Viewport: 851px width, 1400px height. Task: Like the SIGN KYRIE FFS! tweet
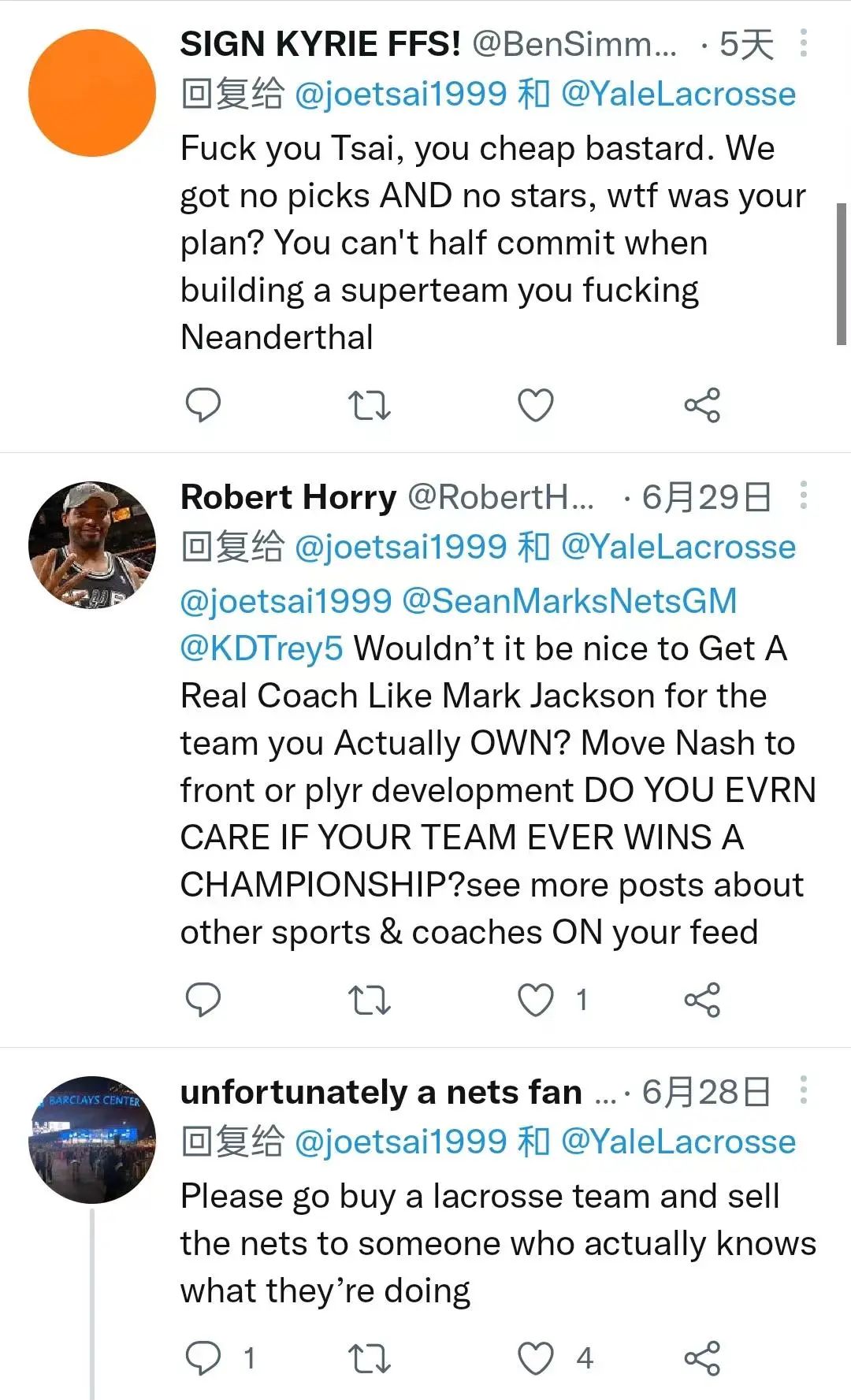(x=536, y=406)
